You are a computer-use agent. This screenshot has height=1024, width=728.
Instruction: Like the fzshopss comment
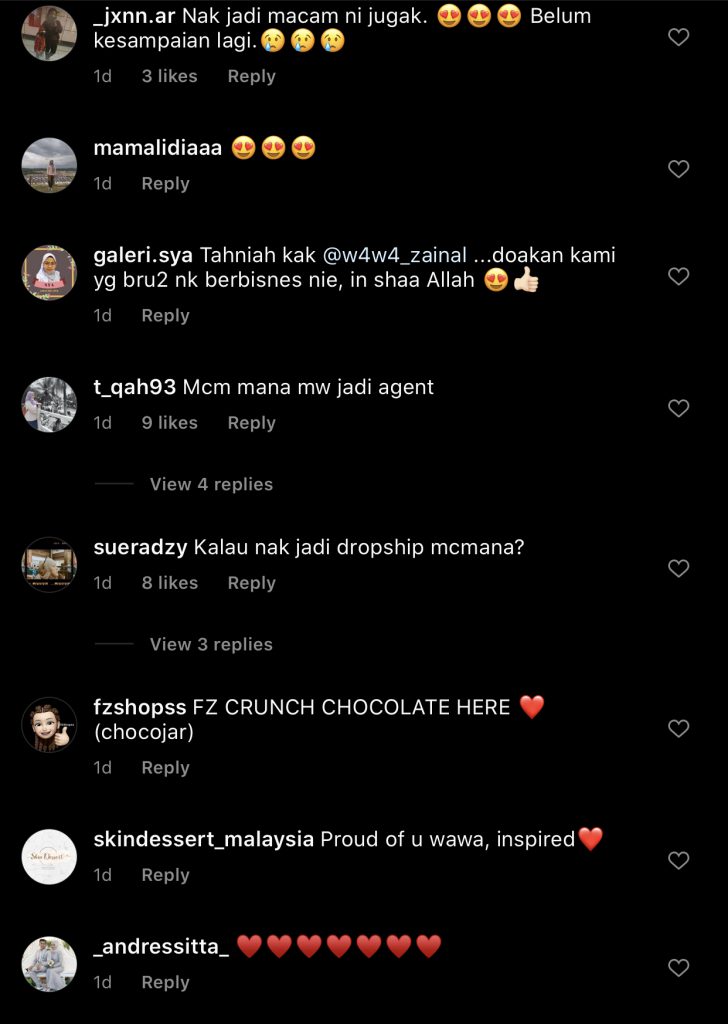(678, 729)
